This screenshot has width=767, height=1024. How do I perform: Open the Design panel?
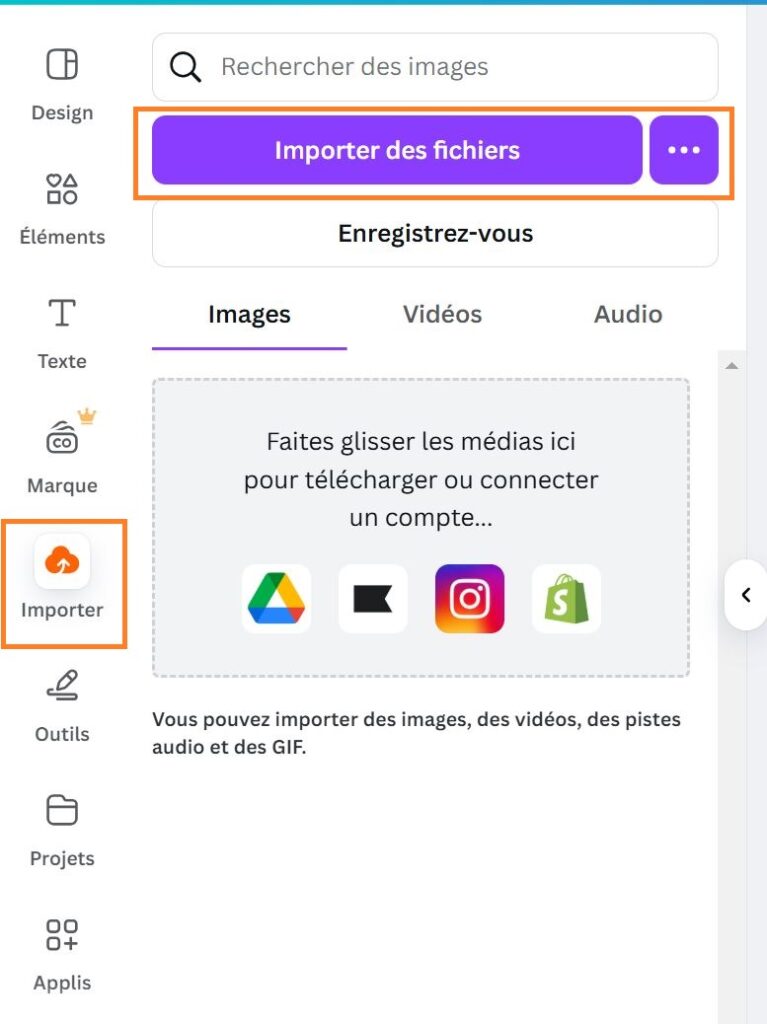62,83
